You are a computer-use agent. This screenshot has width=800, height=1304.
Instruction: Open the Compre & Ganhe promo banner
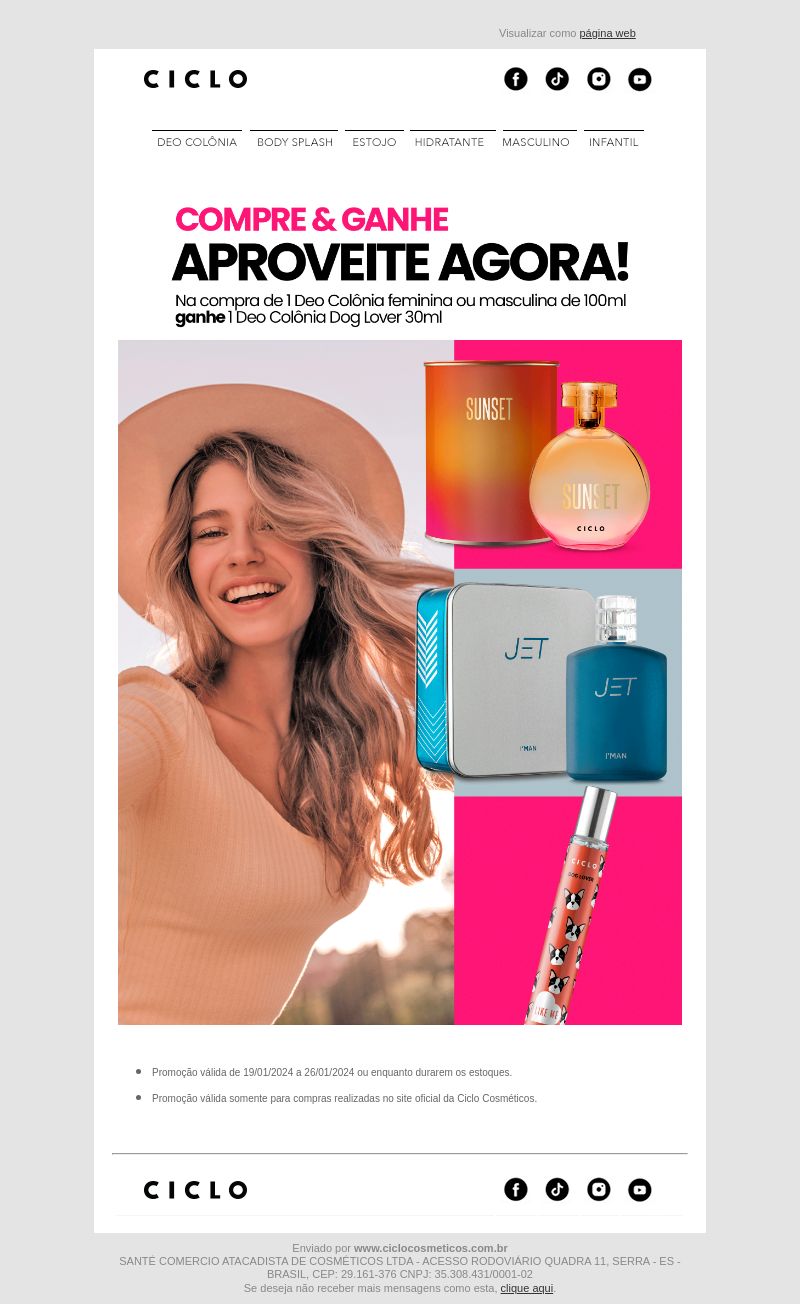(400, 610)
